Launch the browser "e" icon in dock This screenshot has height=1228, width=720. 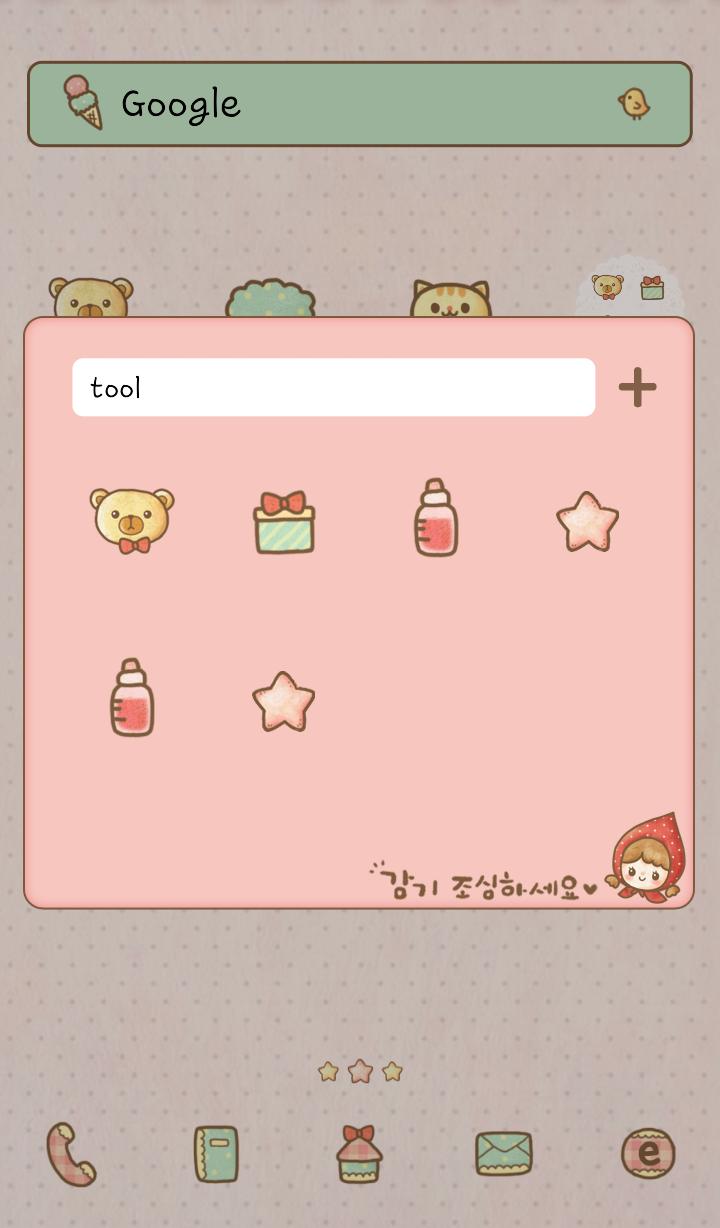648,1154
